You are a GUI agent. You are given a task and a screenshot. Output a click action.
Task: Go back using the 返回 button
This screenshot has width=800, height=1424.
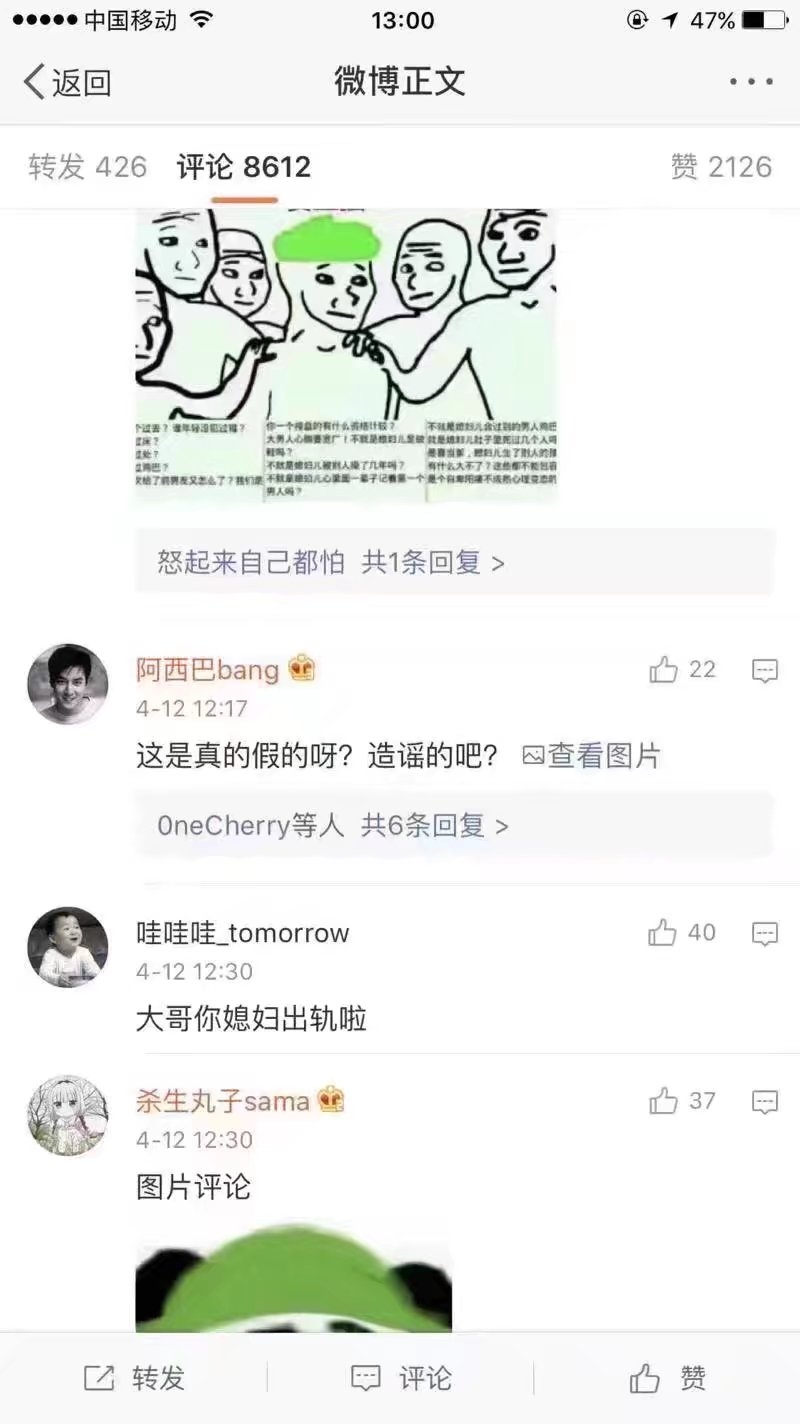click(67, 82)
